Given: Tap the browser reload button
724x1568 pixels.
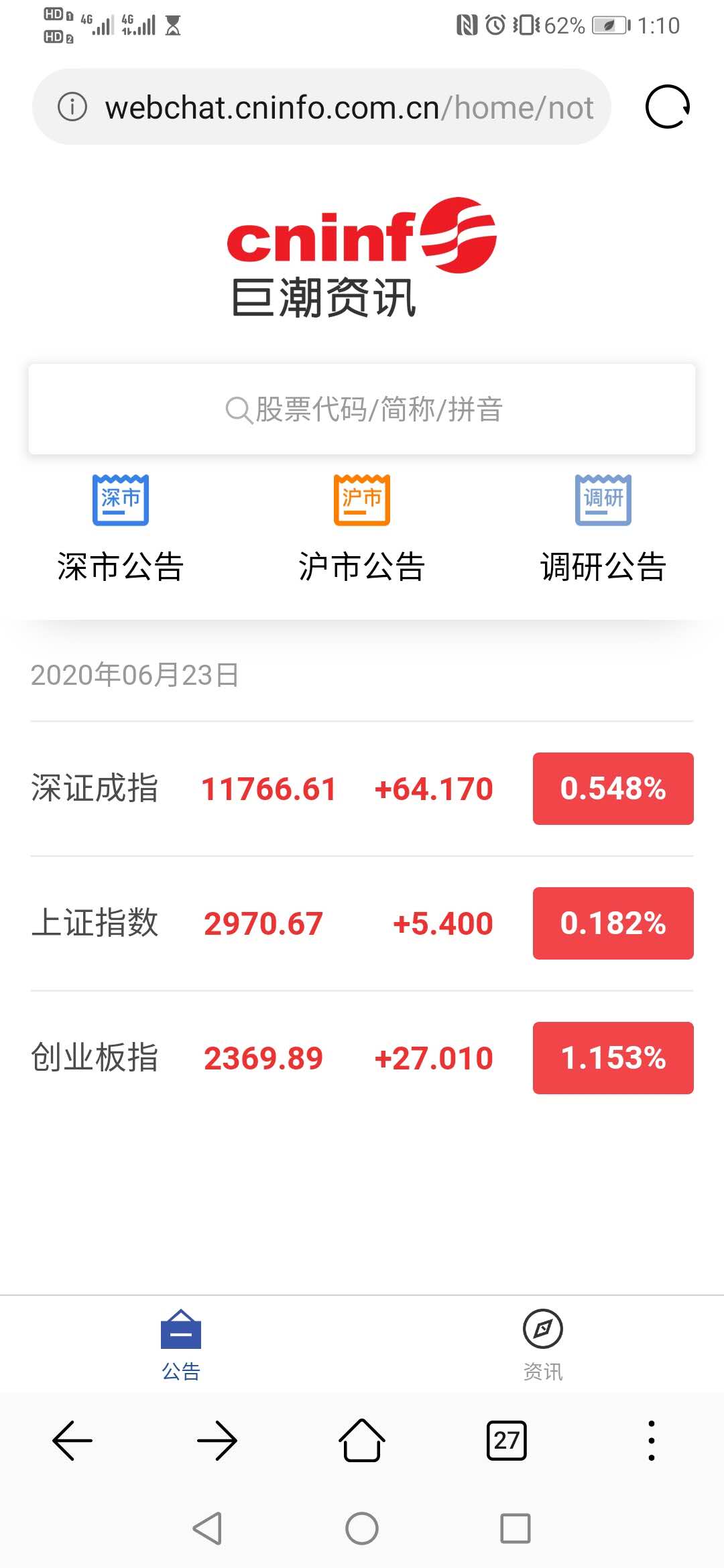Looking at the screenshot, I should pyautogui.click(x=668, y=106).
